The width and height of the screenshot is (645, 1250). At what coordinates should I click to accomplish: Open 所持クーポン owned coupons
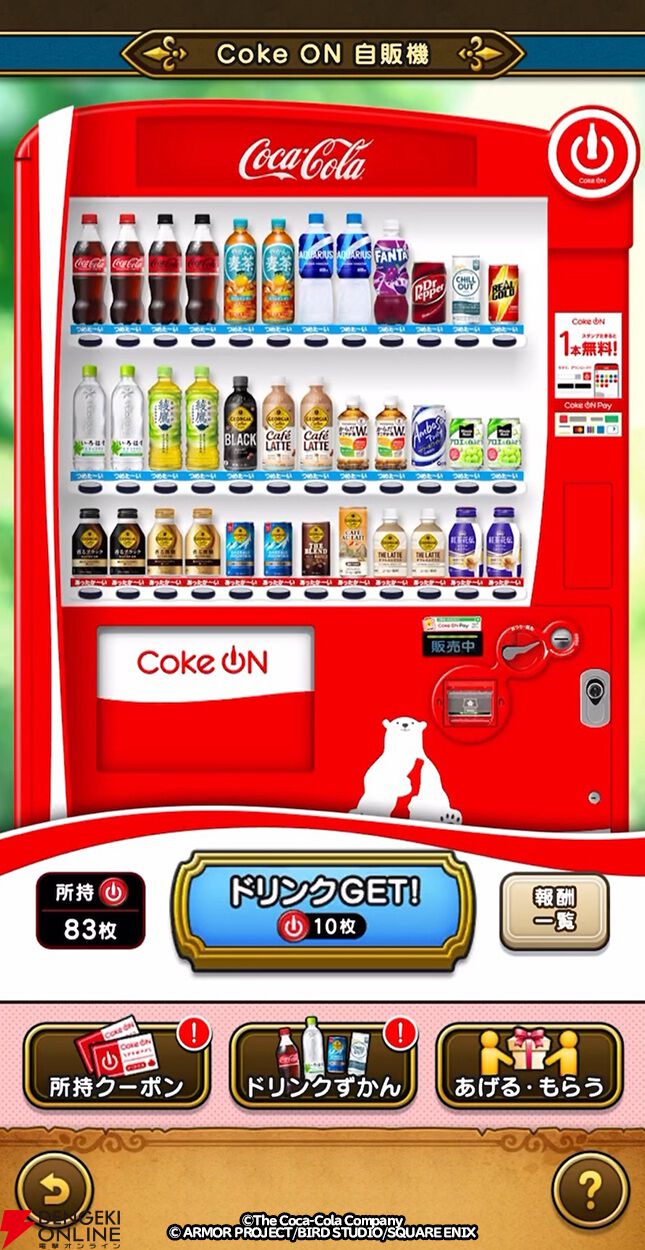(116, 1067)
